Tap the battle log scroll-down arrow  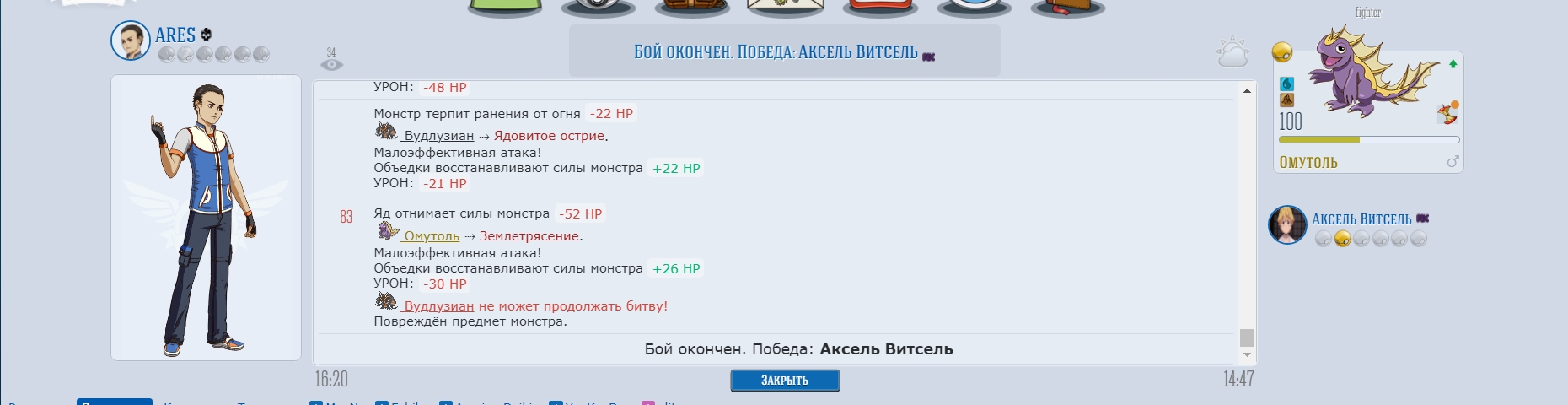(1247, 356)
